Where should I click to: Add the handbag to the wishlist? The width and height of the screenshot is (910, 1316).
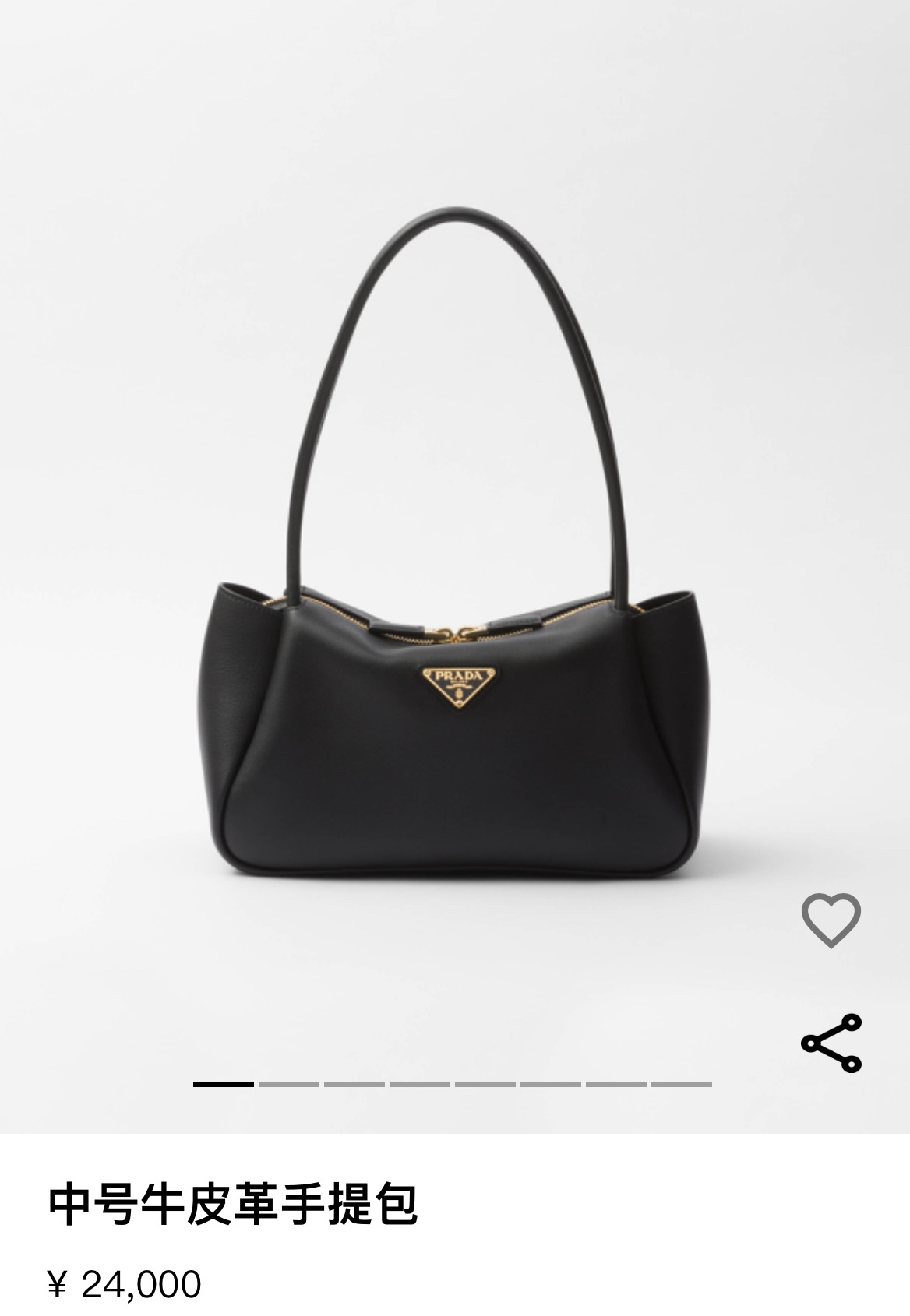pyautogui.click(x=831, y=920)
